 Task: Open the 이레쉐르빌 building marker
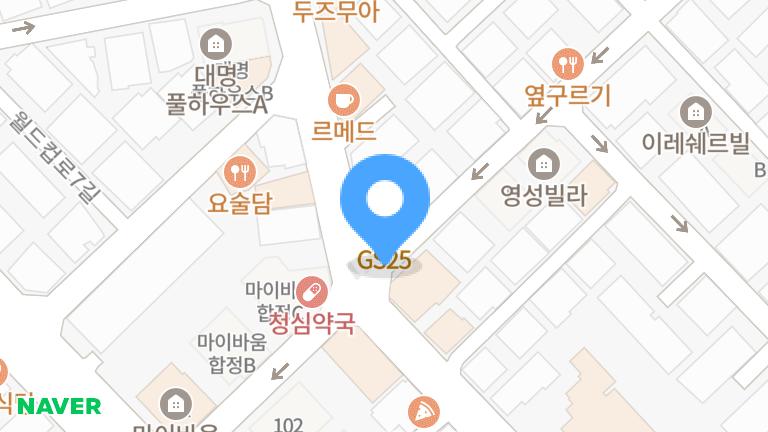(694, 112)
